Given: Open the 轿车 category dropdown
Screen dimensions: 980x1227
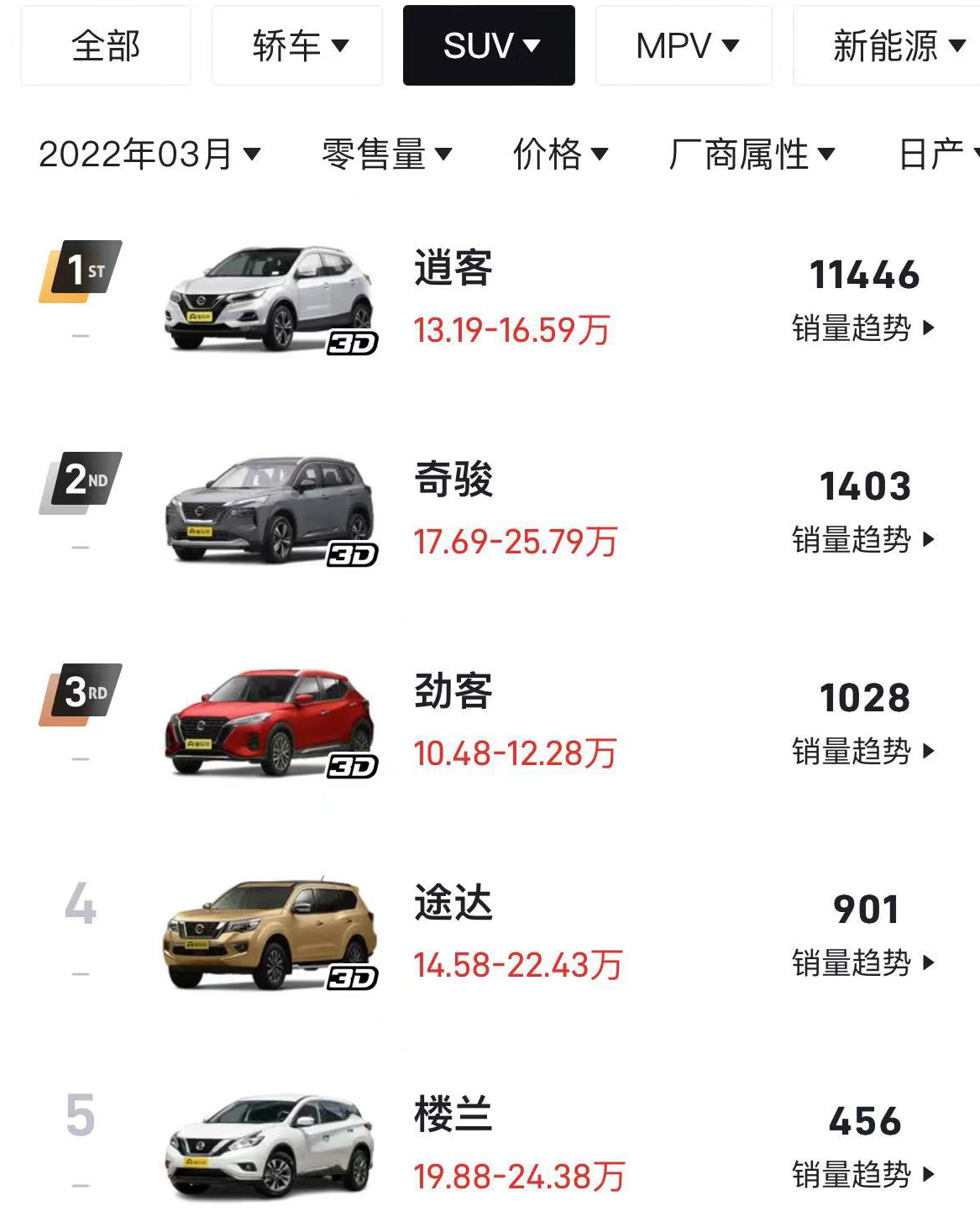Looking at the screenshot, I should (x=298, y=46).
